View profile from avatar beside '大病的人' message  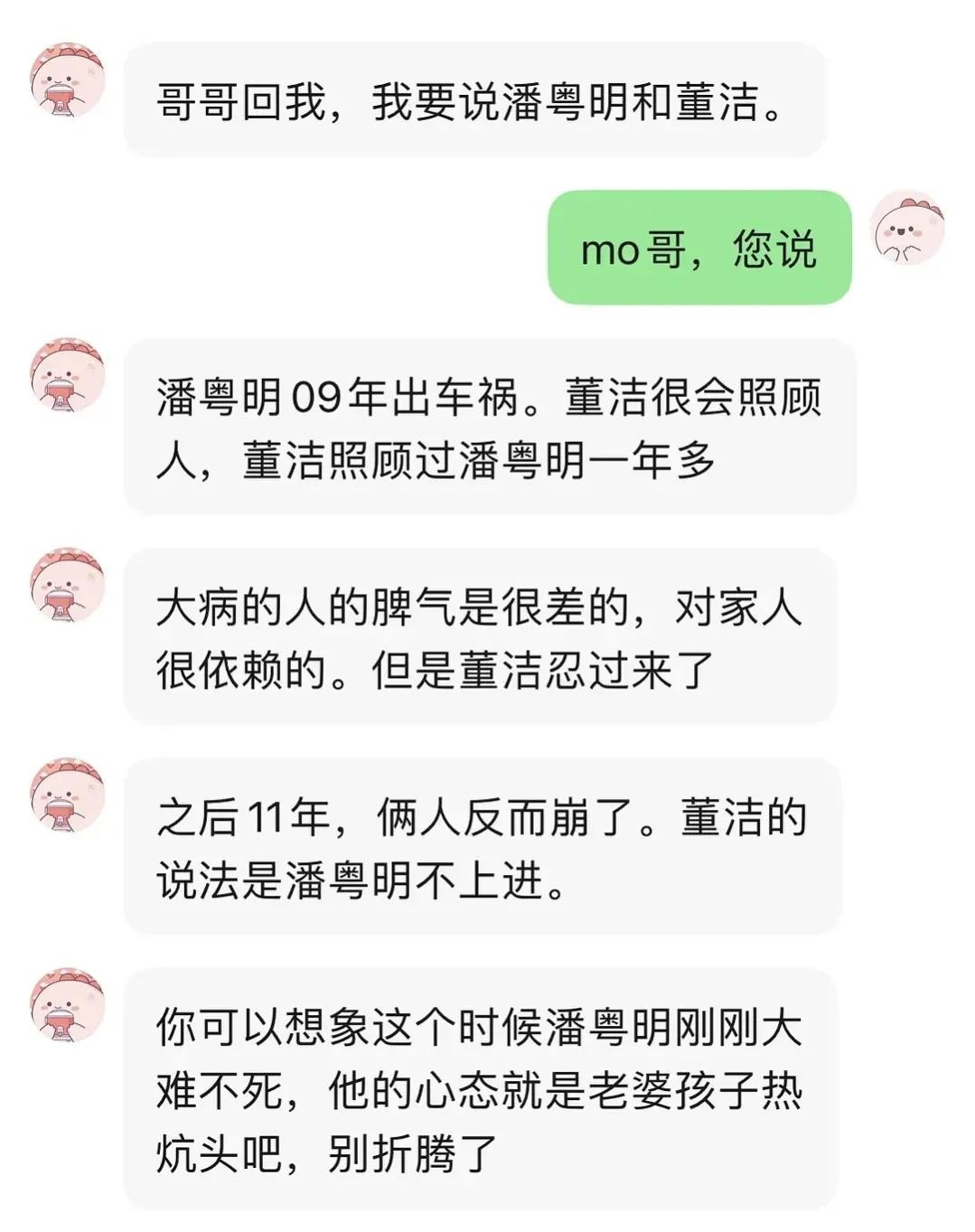pos(68,585)
